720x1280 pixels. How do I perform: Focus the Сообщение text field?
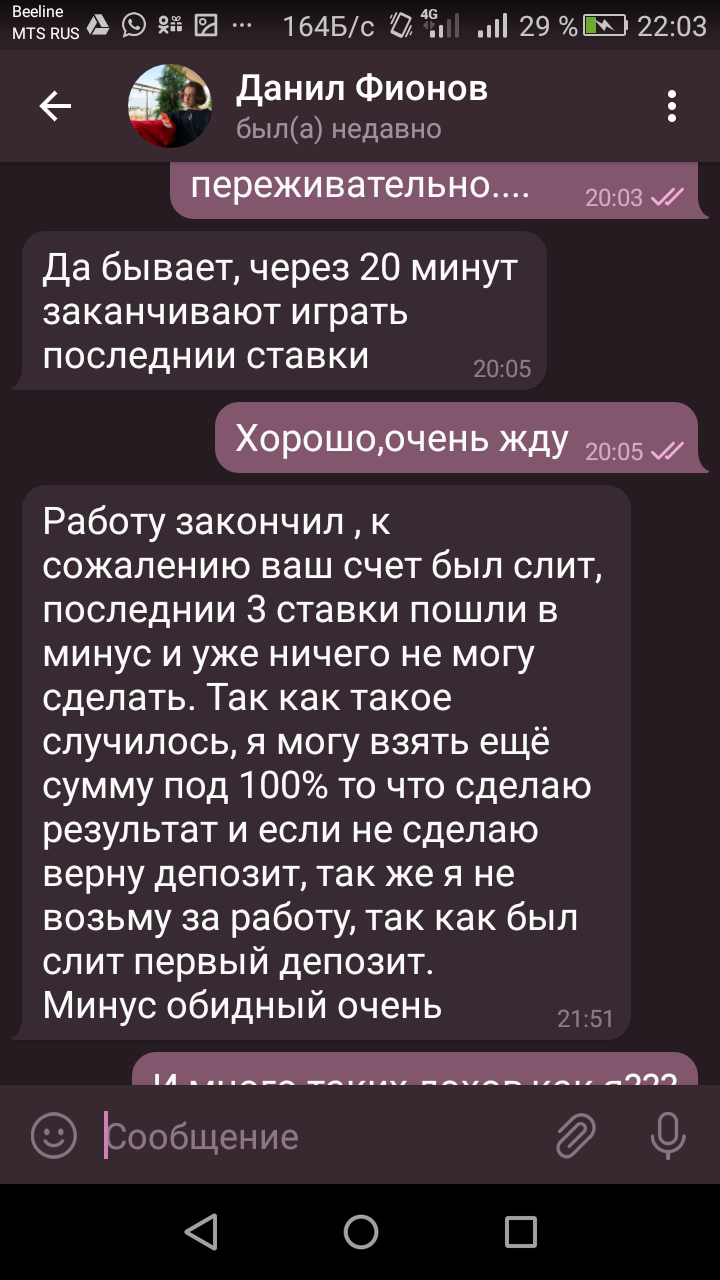[x=320, y=1136]
